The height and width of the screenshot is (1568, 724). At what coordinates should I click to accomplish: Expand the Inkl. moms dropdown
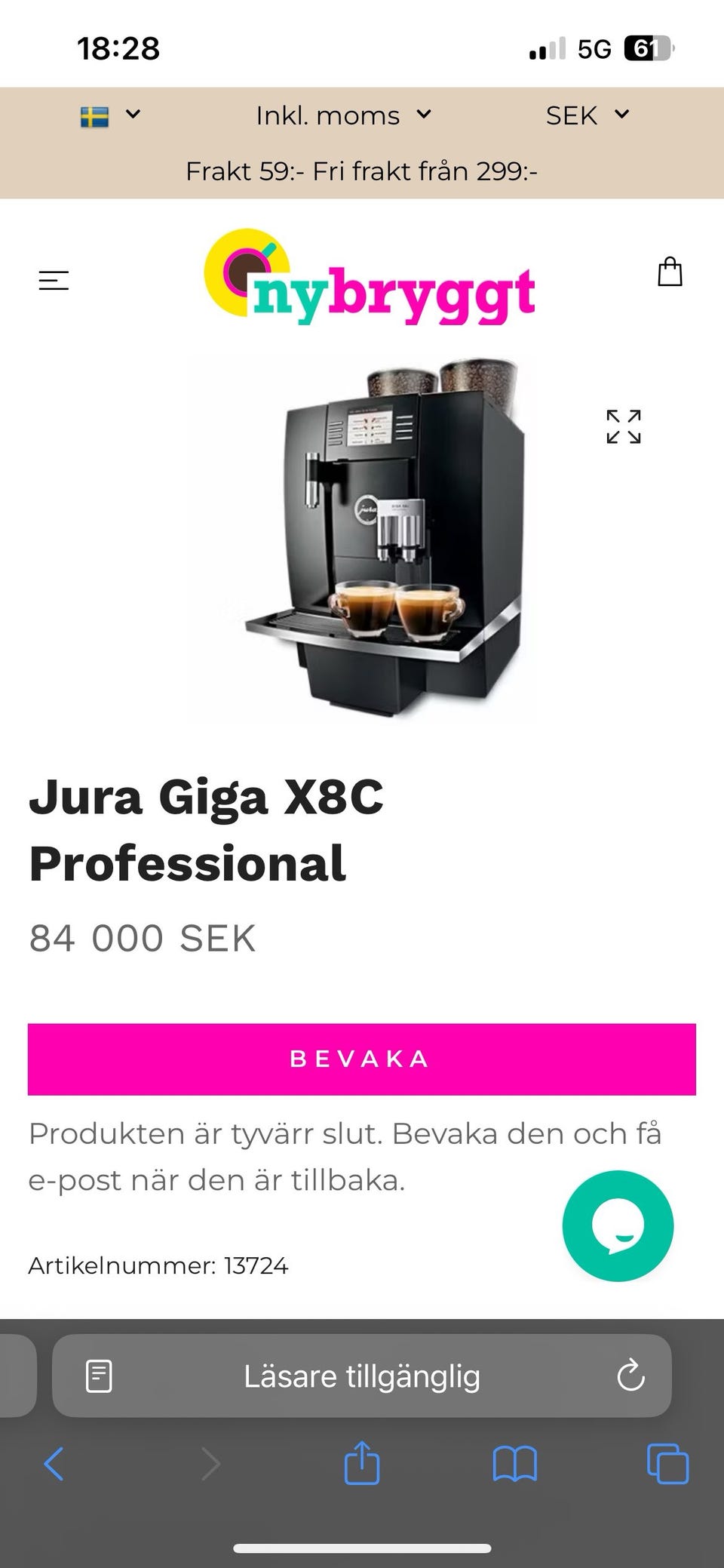tap(341, 115)
